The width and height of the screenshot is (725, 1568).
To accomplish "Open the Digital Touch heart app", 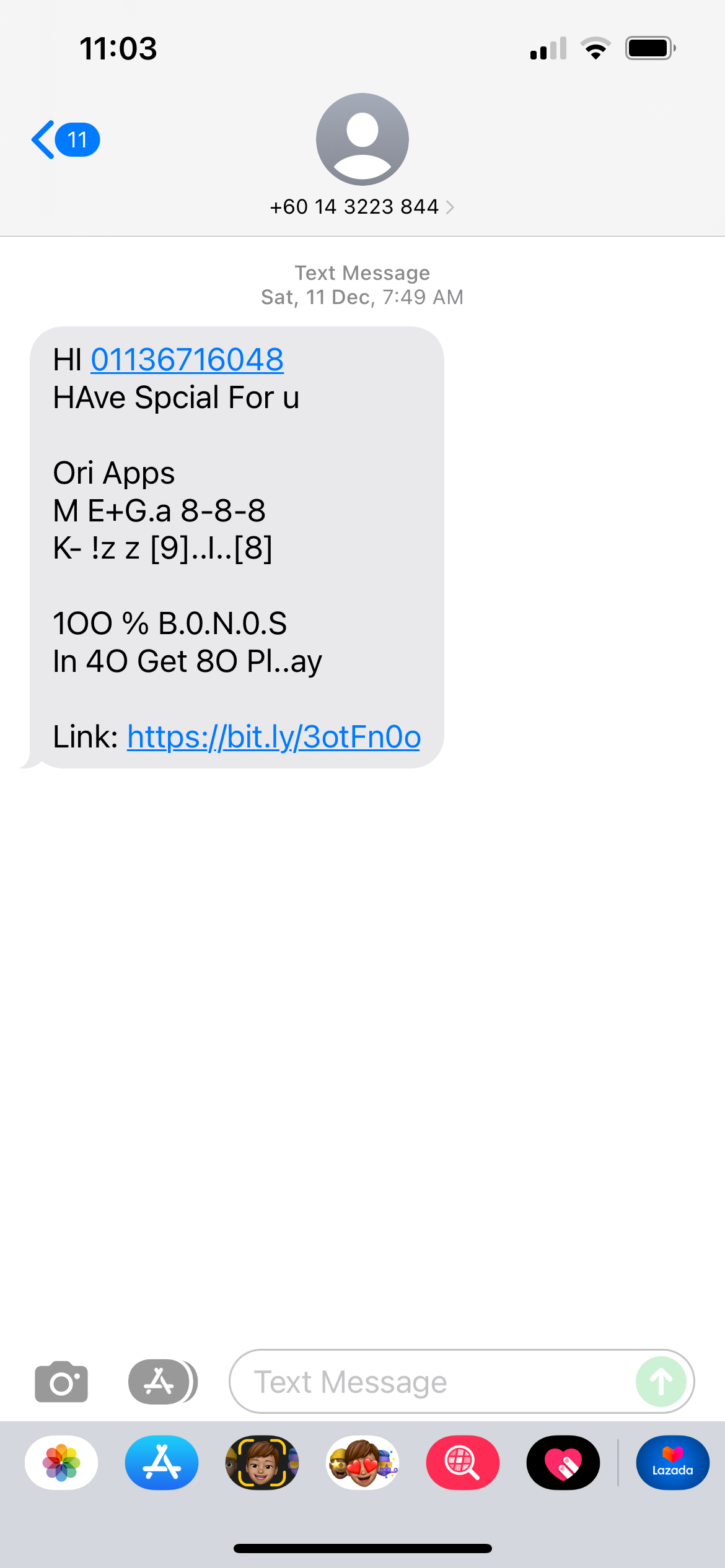I will [x=563, y=1463].
